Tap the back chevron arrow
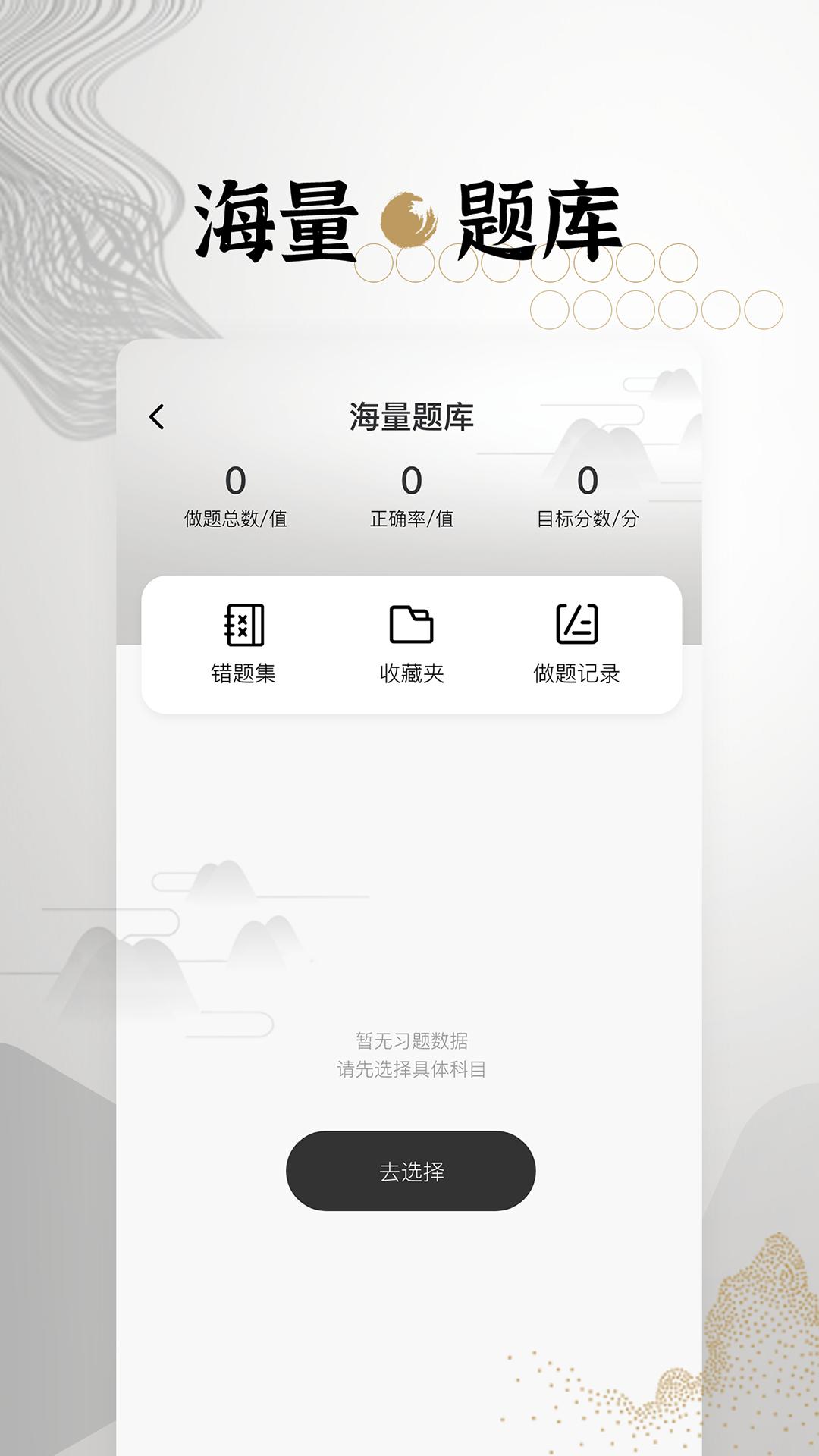Image resolution: width=819 pixels, height=1456 pixels. pyautogui.click(x=158, y=417)
